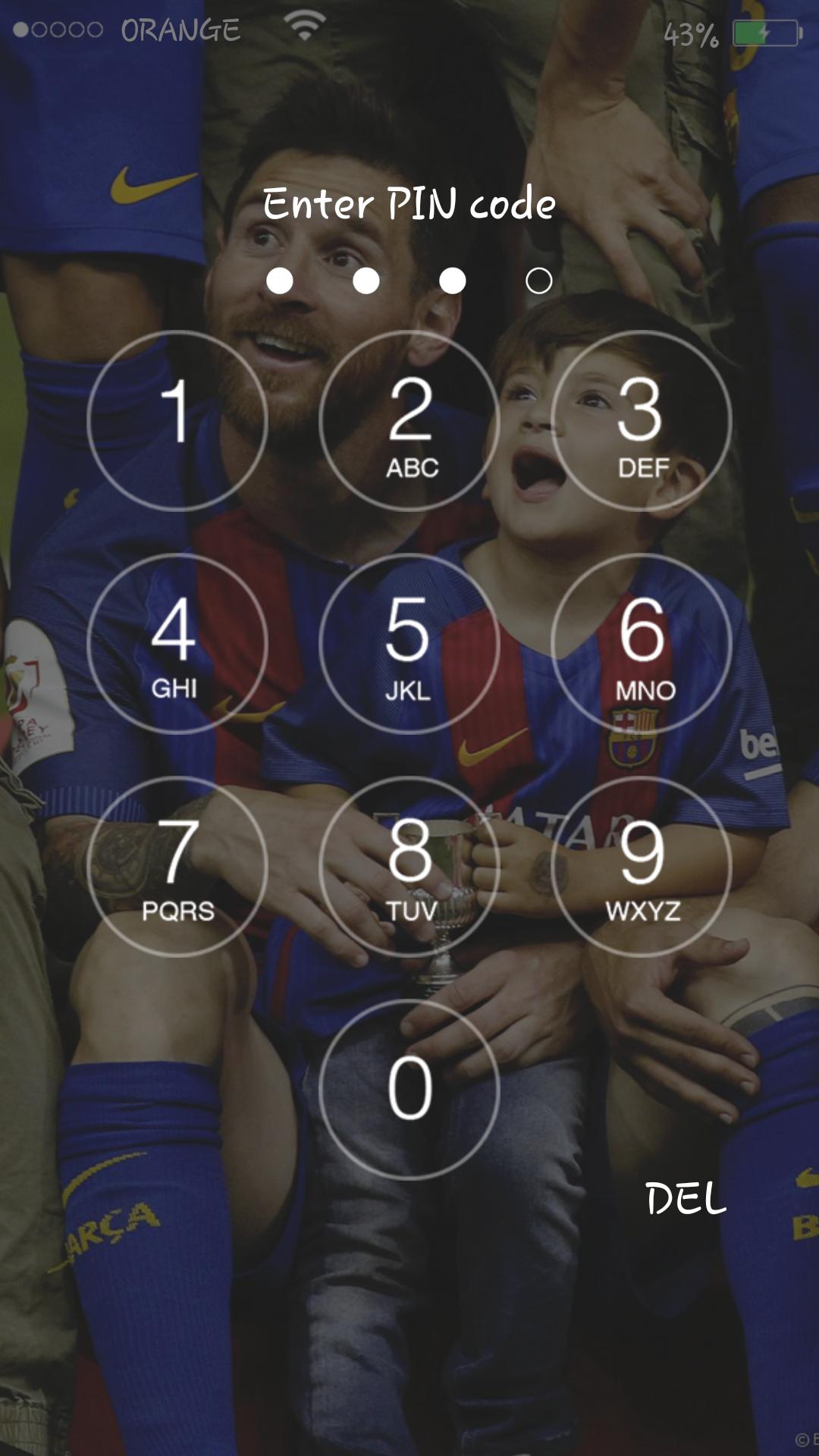Select the 3 DEF key
This screenshot has width=819, height=1456.
pyautogui.click(x=642, y=420)
